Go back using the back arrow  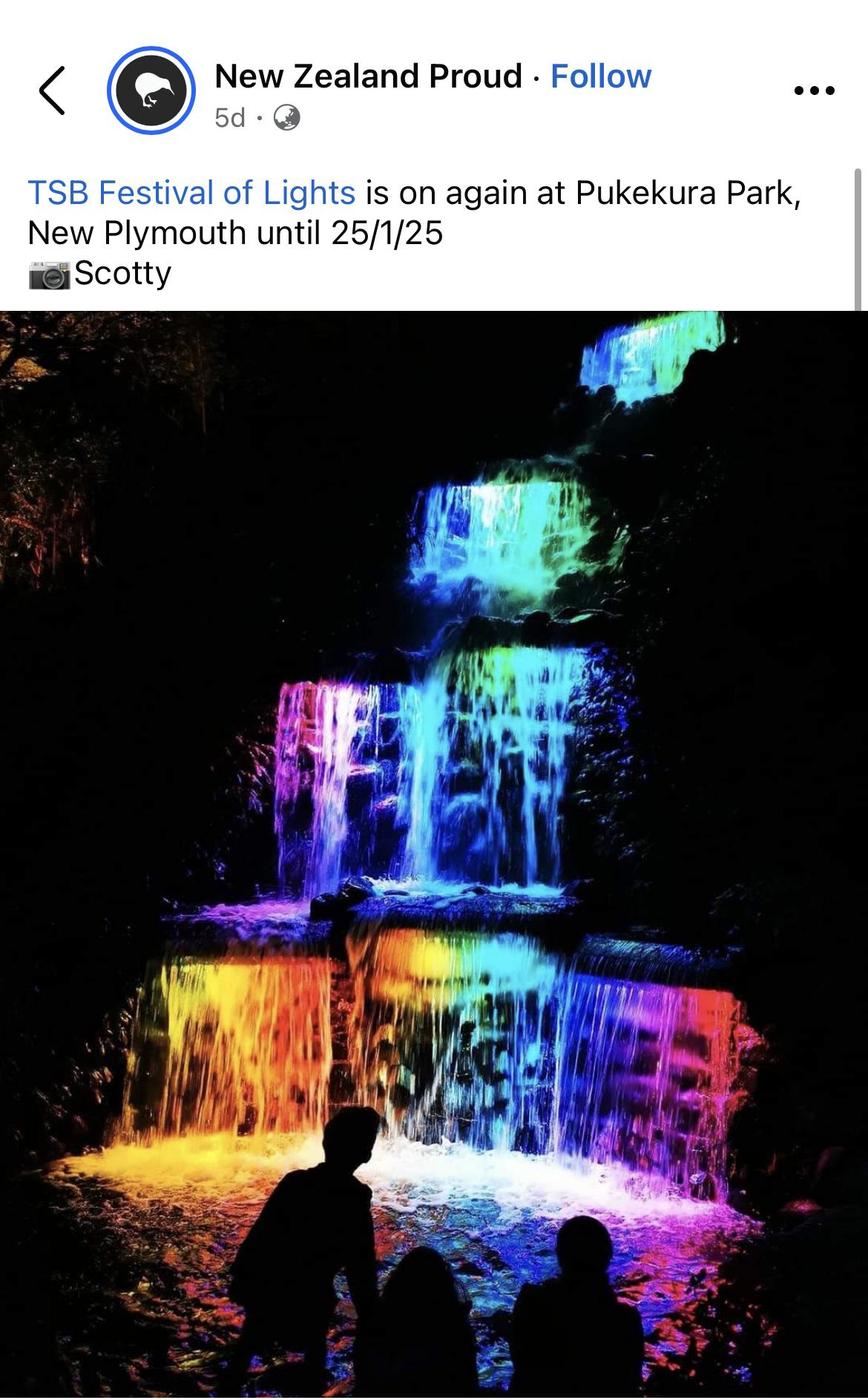tap(52, 91)
